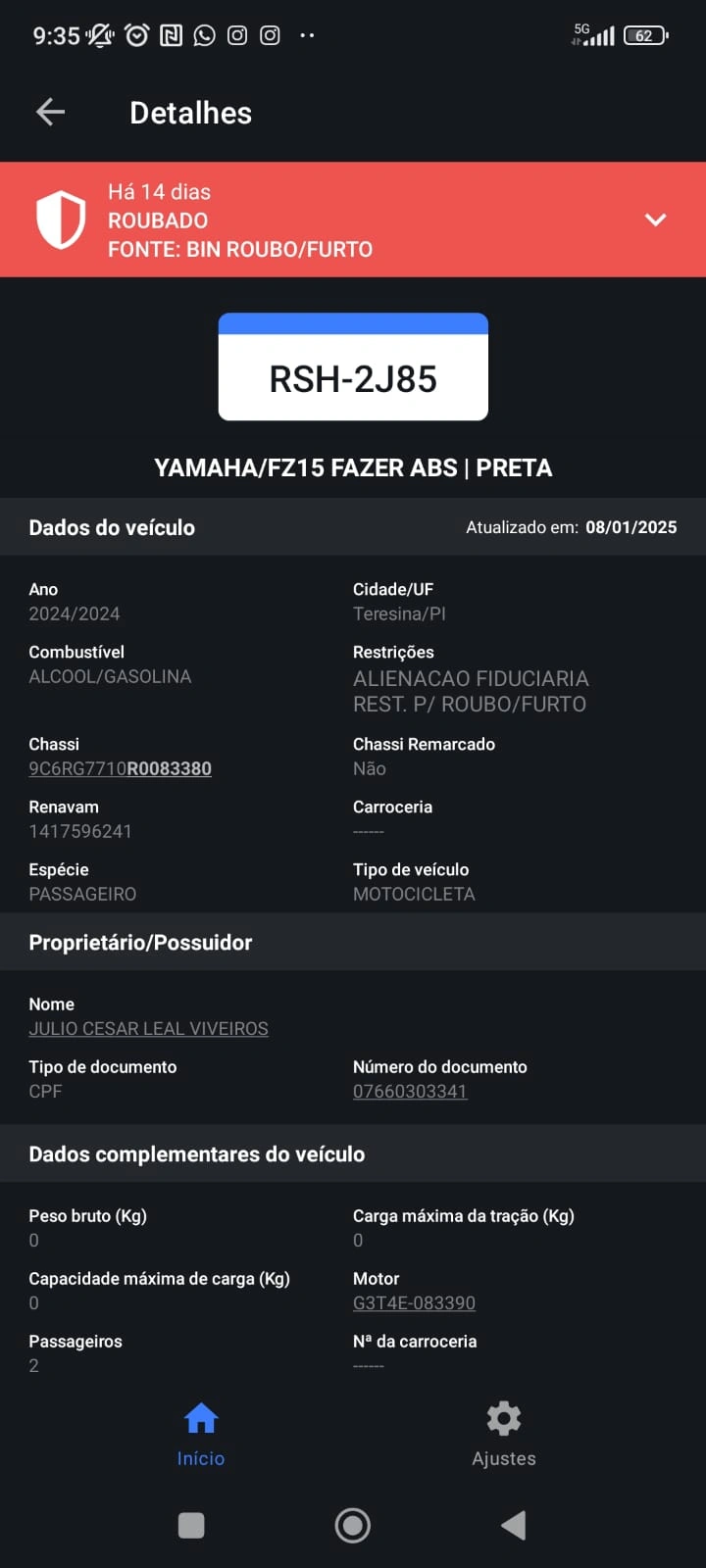Tap the two-dot overflow in status bar
Screen dimensions: 706x1568
click(x=306, y=35)
